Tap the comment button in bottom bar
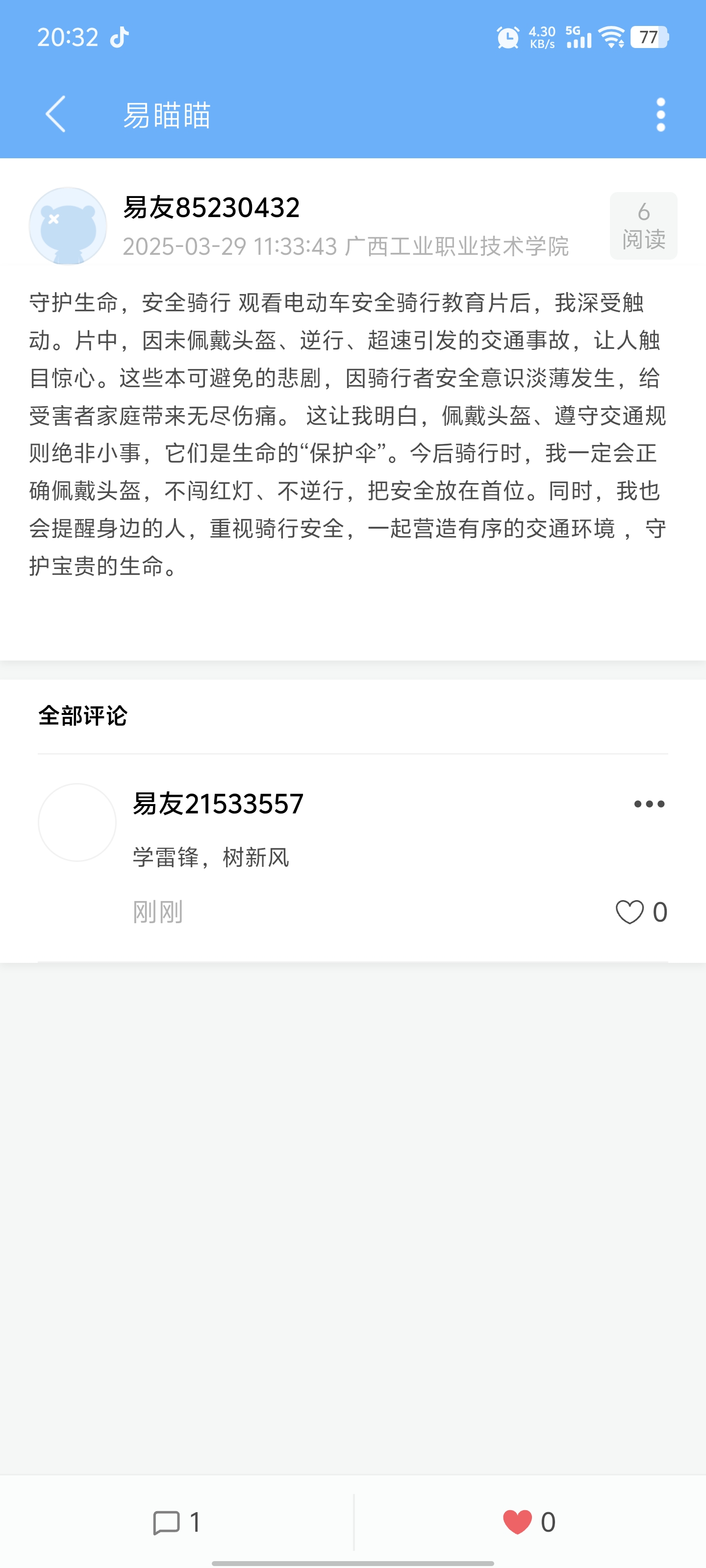The width and height of the screenshot is (706, 1568). [176, 1522]
